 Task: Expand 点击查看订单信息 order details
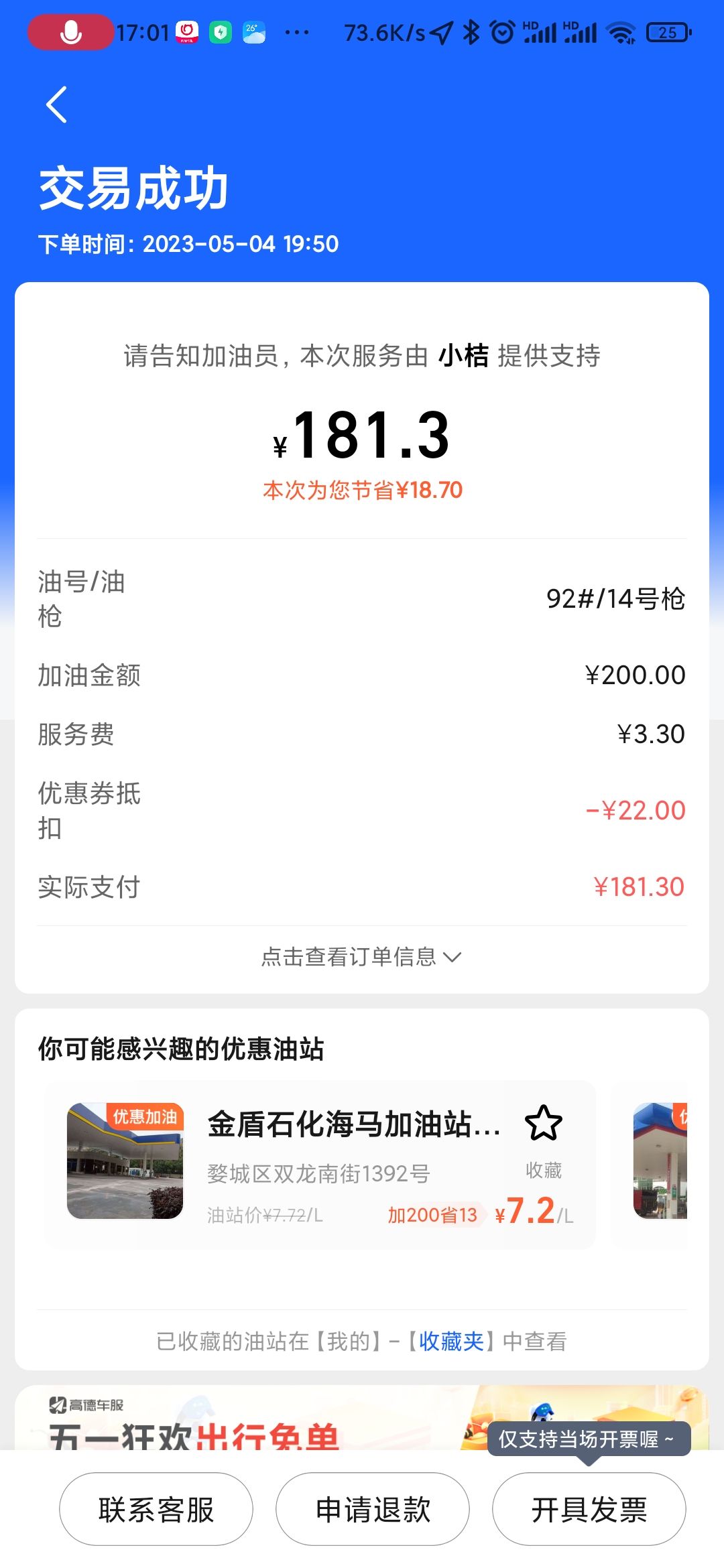361,957
